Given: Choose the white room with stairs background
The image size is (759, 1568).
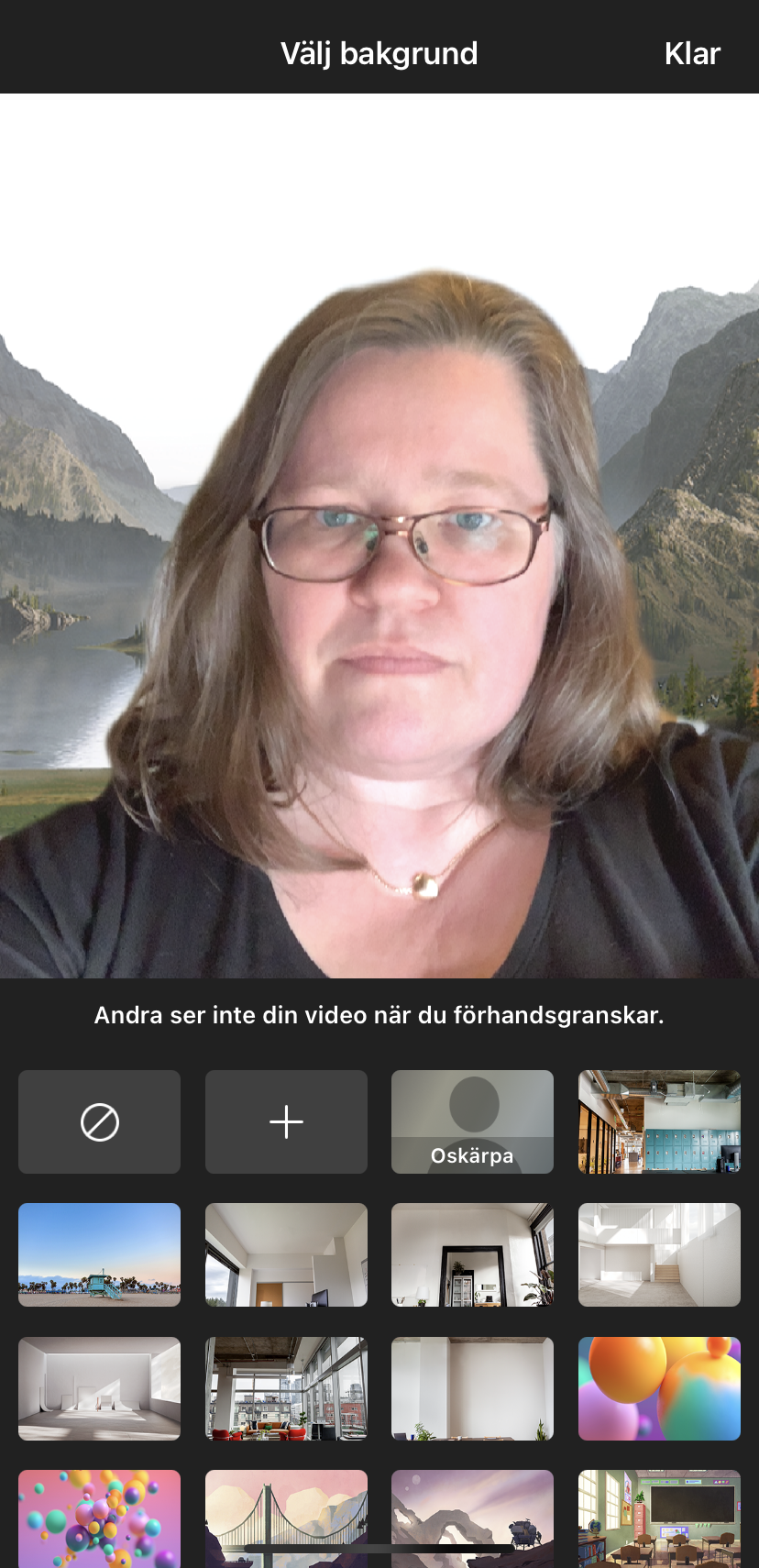Looking at the screenshot, I should [x=659, y=1254].
